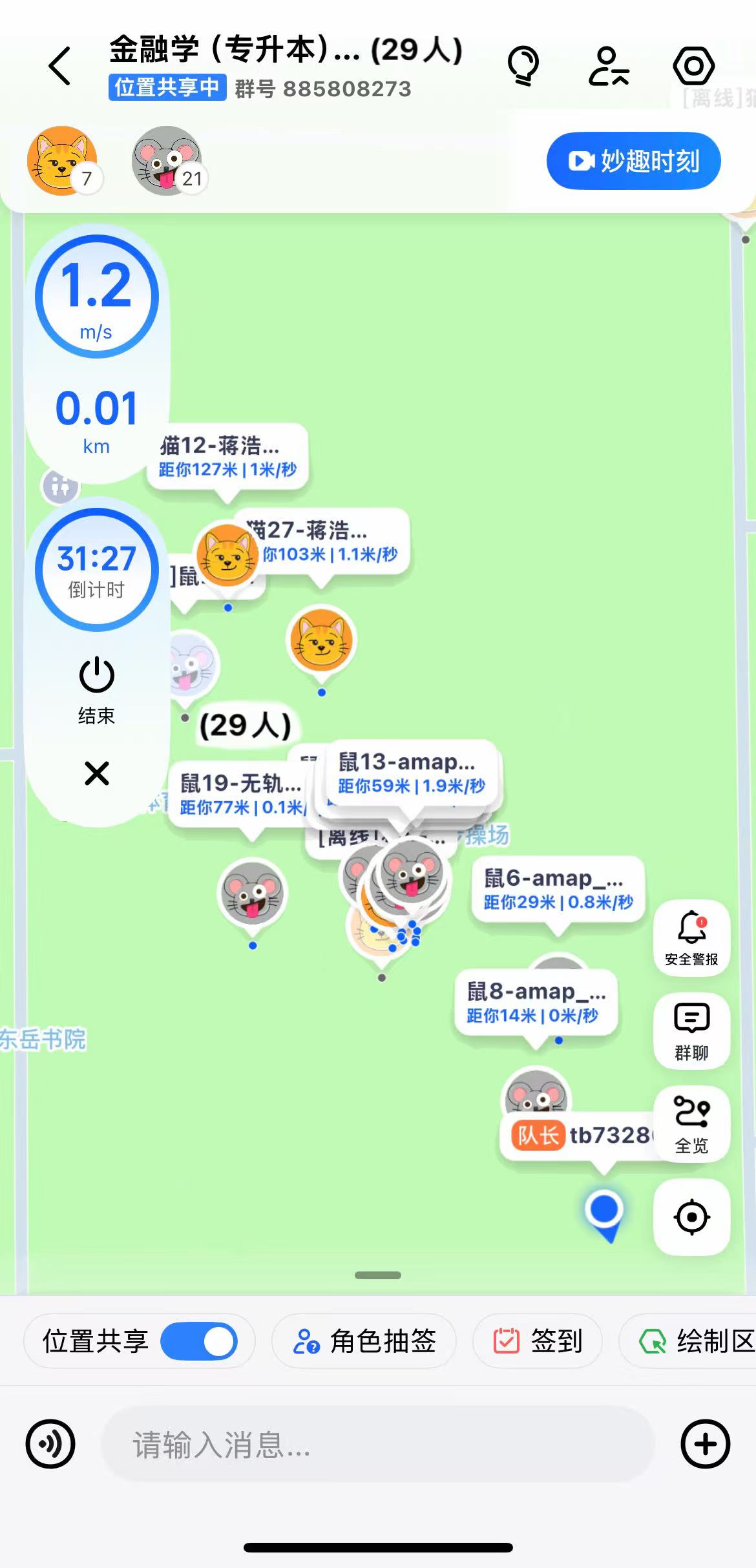The width and height of the screenshot is (756, 1568).
Task: Open the lightbulb tips icon
Action: pos(522,66)
